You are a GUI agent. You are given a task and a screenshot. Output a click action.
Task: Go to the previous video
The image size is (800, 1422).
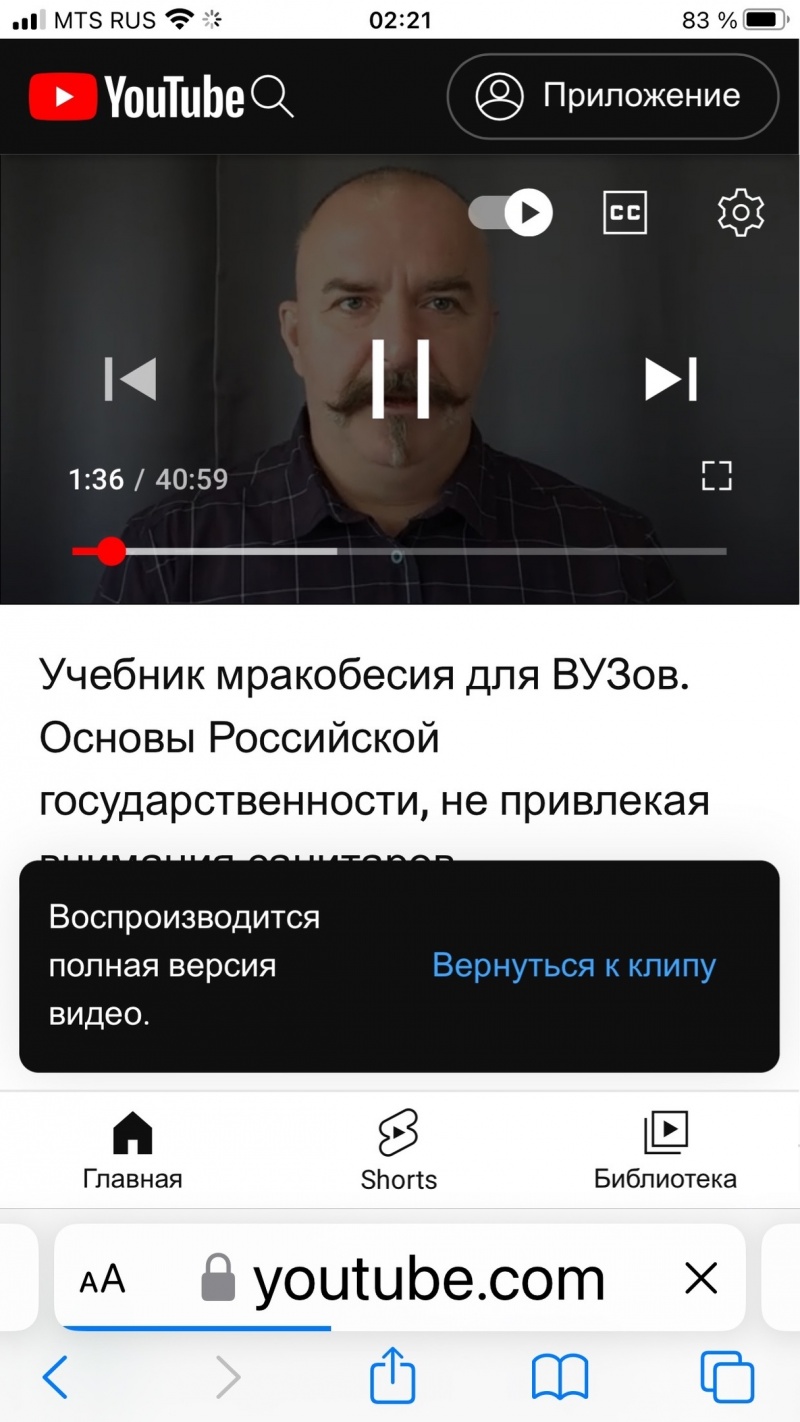(x=131, y=379)
